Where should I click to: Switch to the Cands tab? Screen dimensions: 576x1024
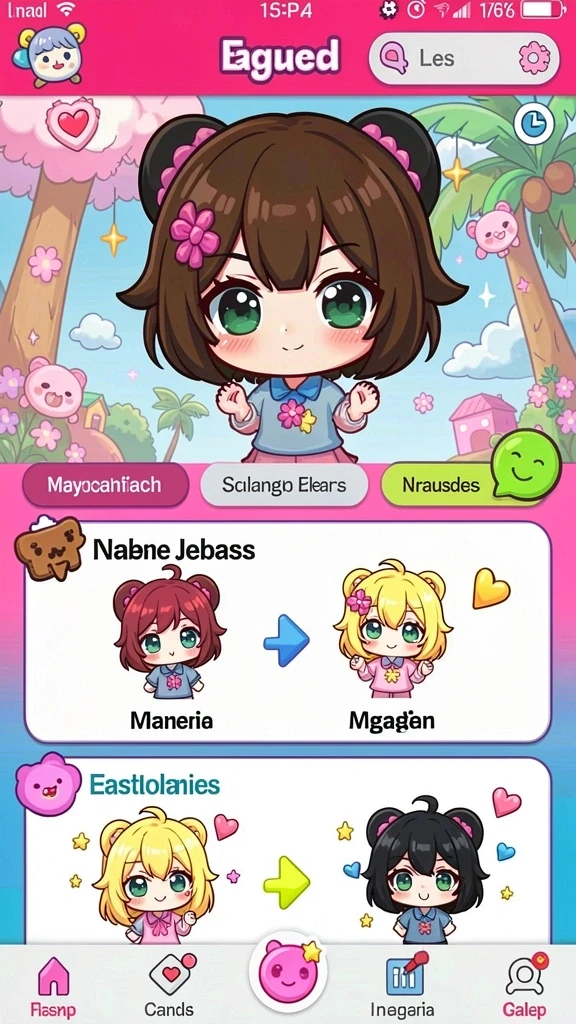tap(170, 987)
